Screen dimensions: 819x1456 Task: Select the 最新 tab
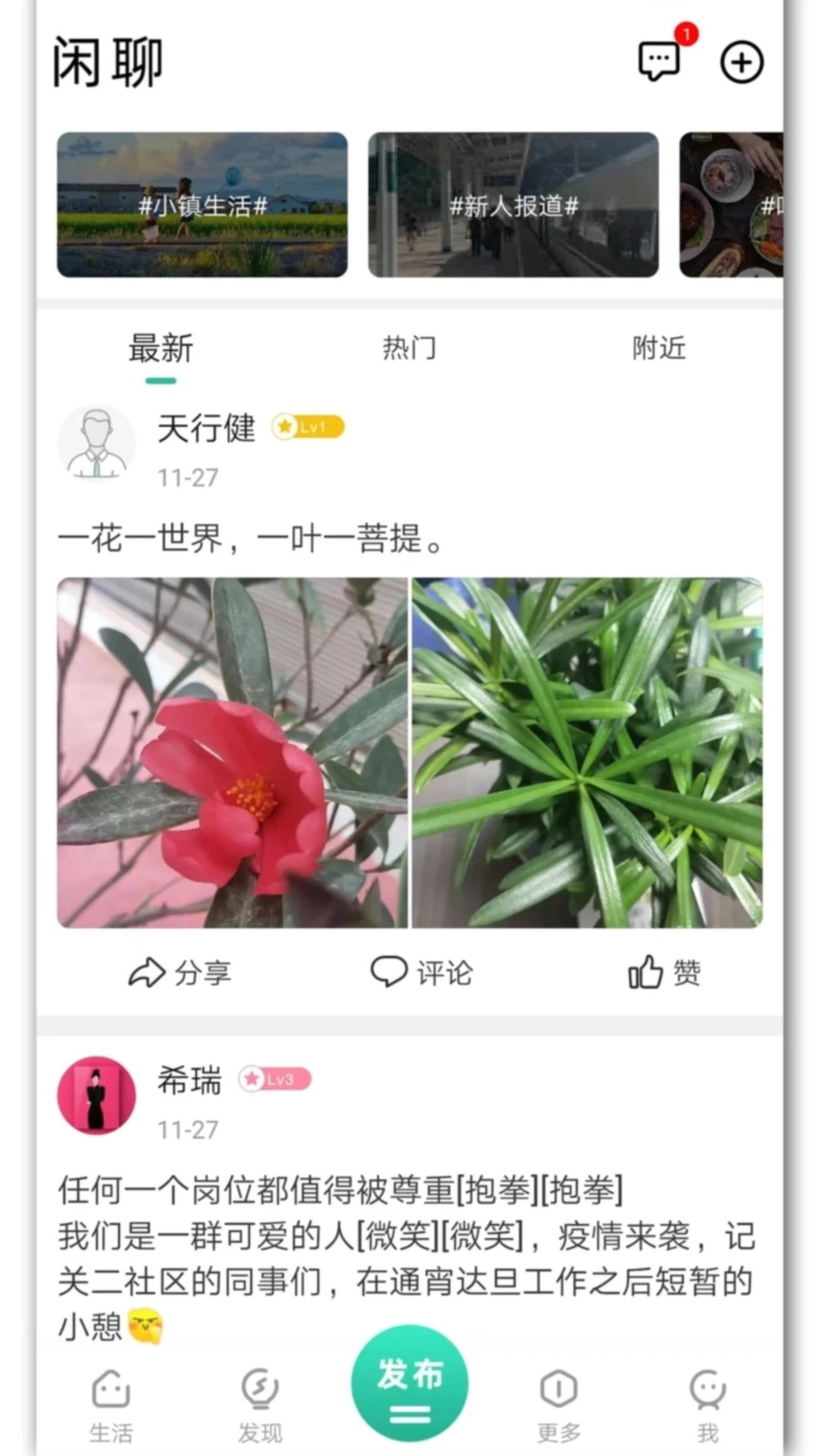[159, 349]
